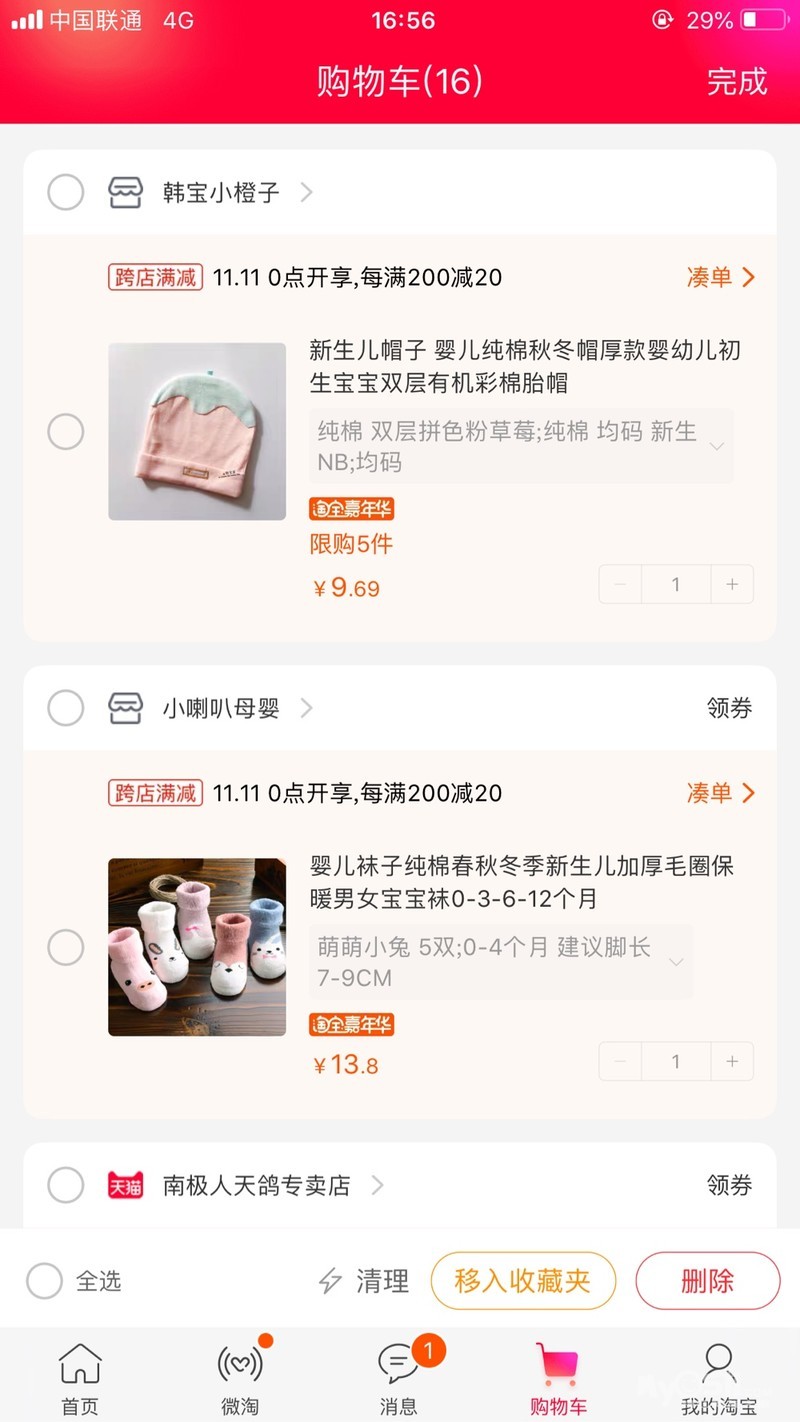Tap 完成 to finish editing the cart

[x=737, y=81]
